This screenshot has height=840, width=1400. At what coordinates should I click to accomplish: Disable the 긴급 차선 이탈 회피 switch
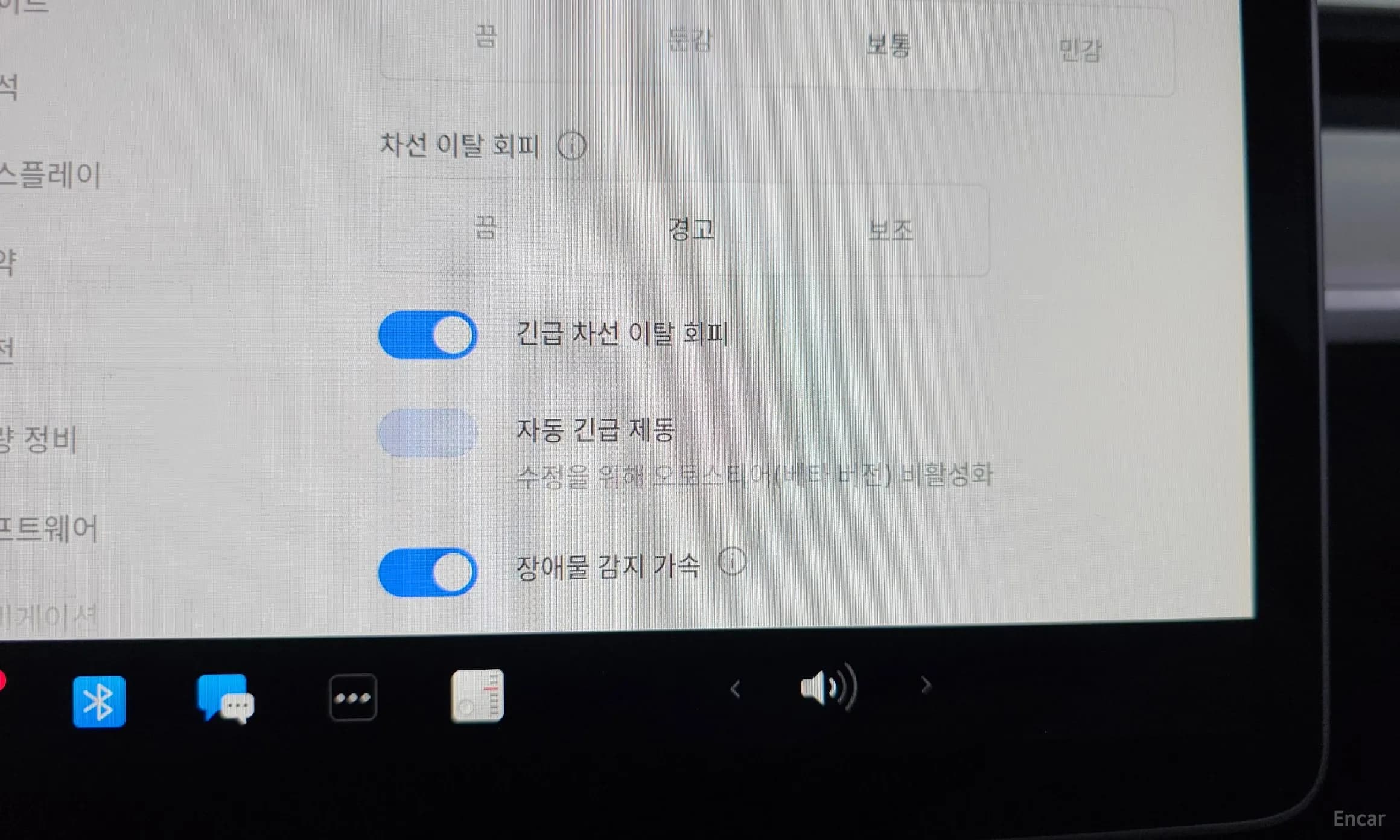428,335
